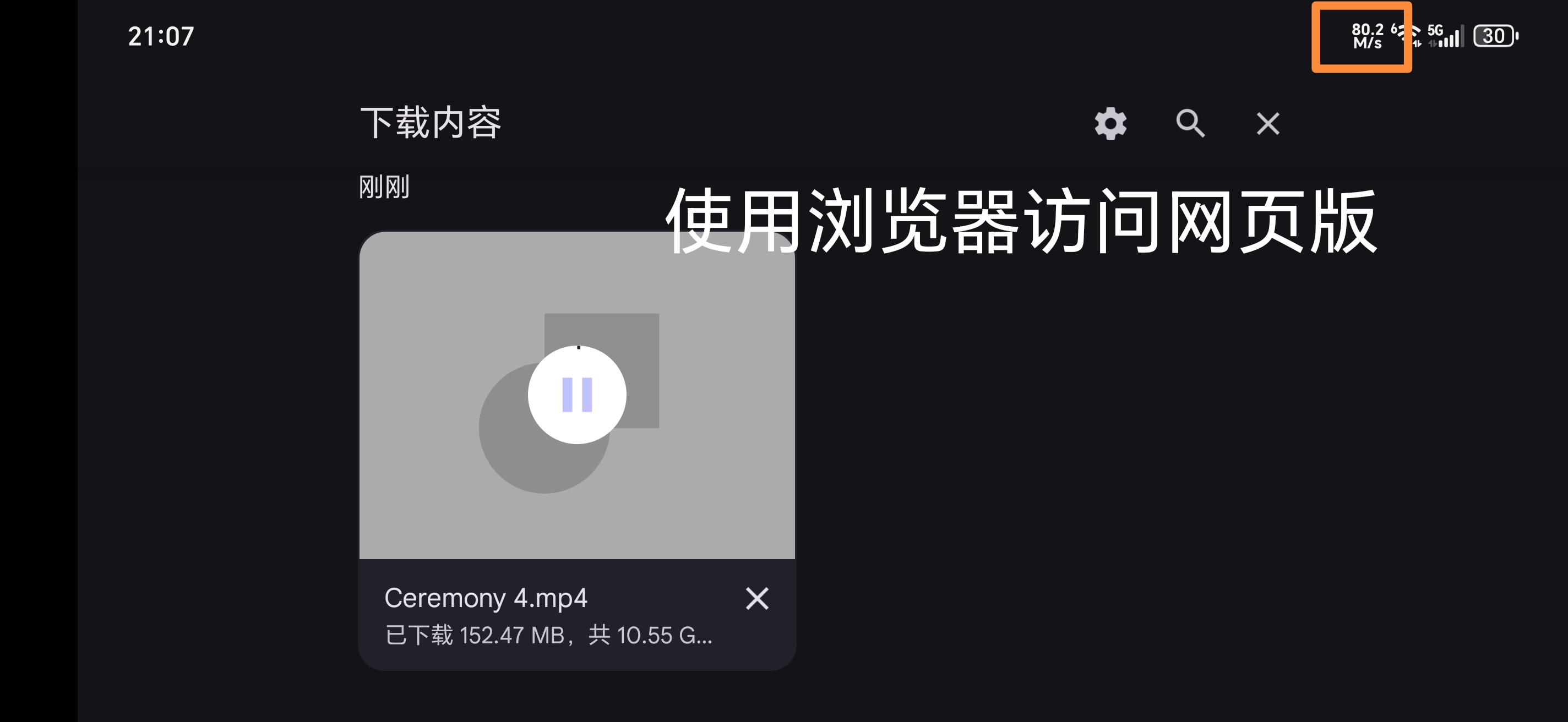Viewport: 1568px width, 722px height.
Task: Pause the Ceremony 4.mp4 download
Action: (x=576, y=395)
